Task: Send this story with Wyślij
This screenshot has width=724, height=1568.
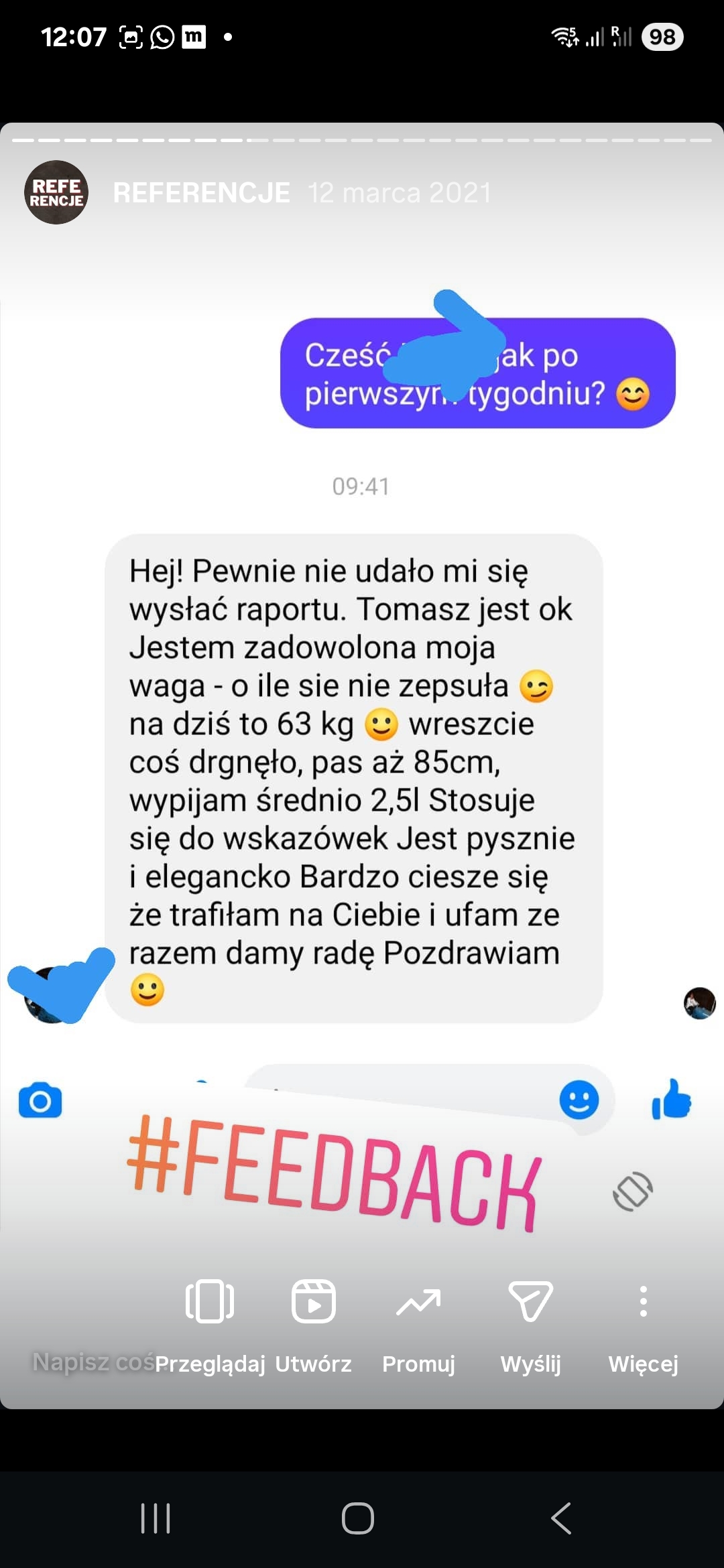Action: click(x=530, y=1321)
